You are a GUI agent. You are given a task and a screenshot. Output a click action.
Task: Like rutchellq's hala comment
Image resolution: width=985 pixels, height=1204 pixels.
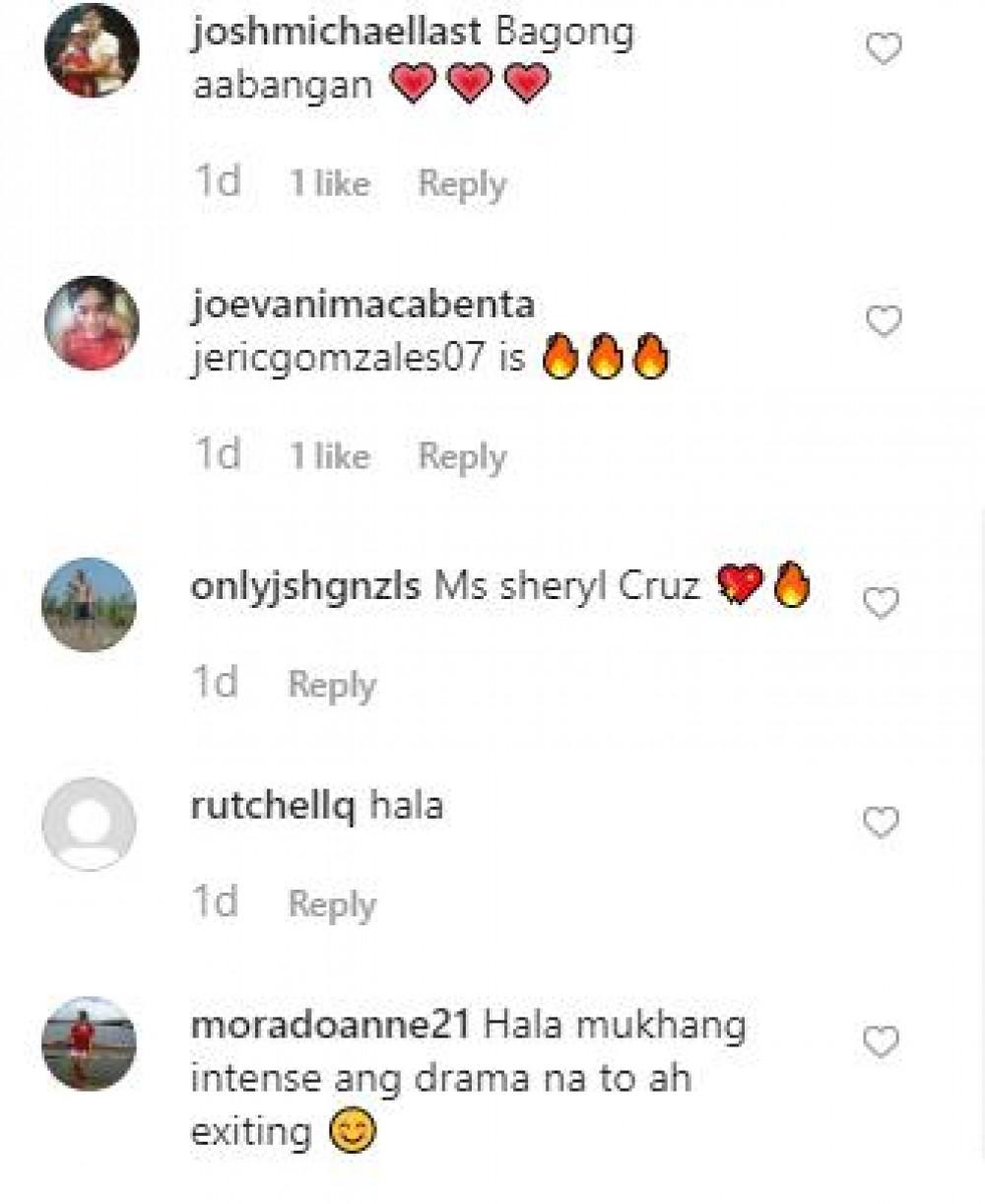pos(883,821)
